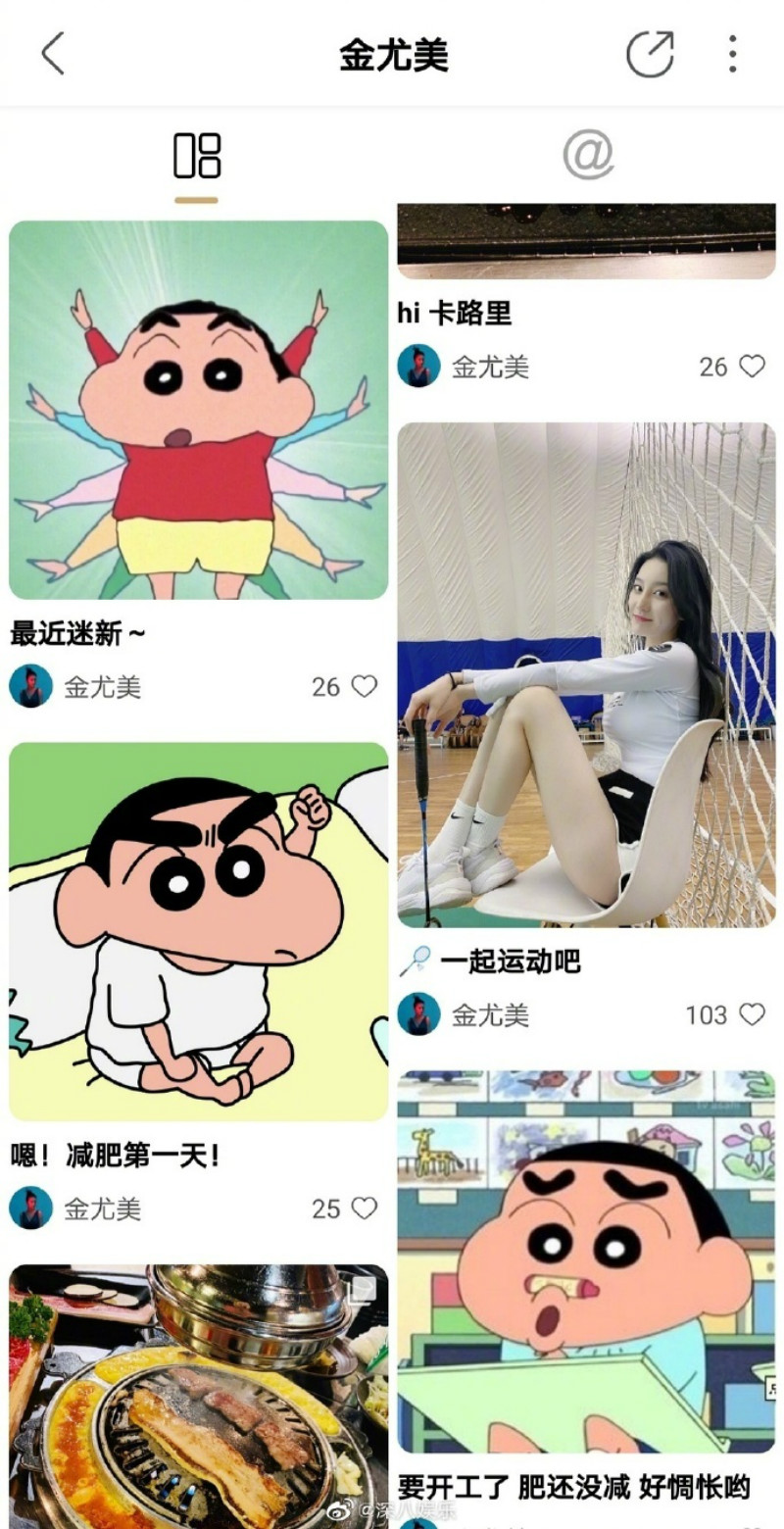Share this profile page
This screenshot has width=784, height=1529.
point(650,54)
